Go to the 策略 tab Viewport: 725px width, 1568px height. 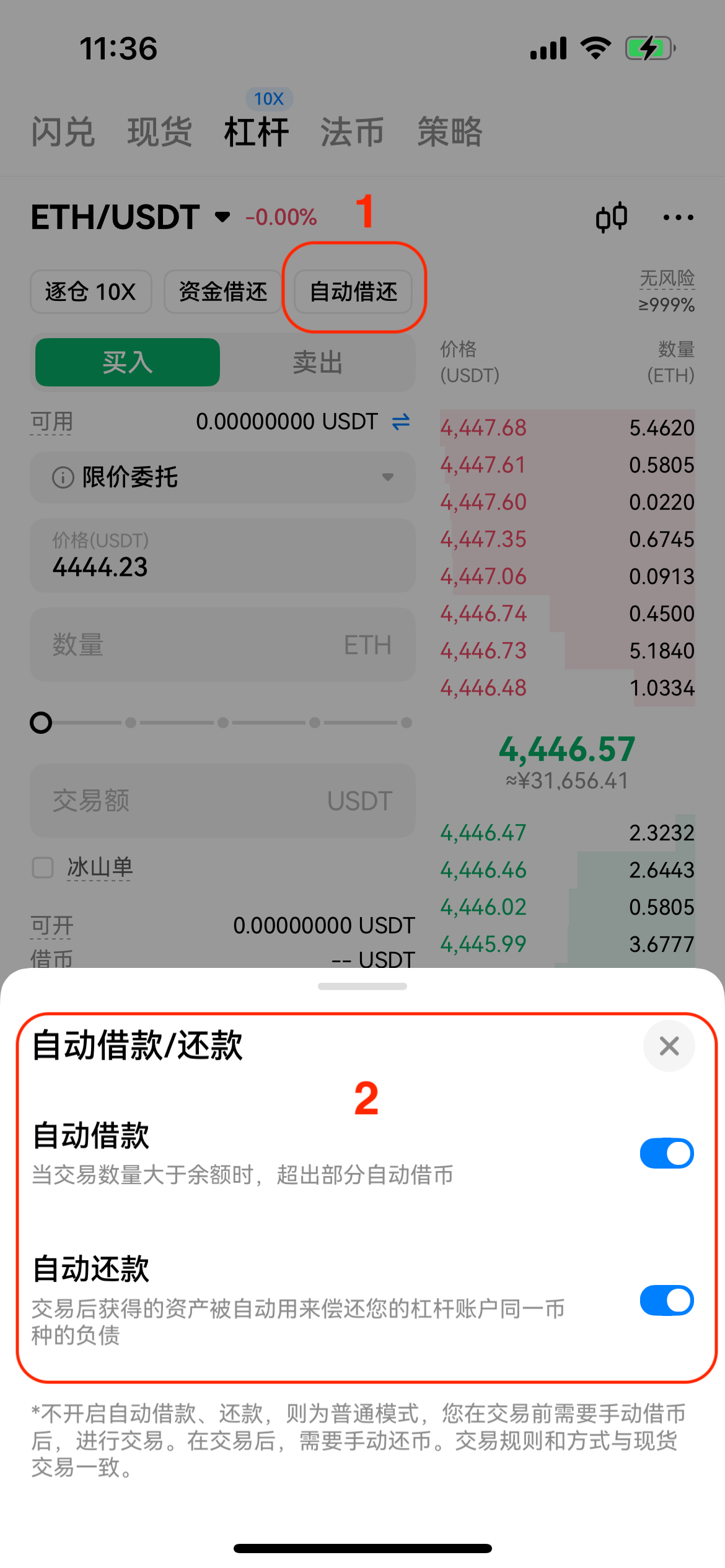449,131
